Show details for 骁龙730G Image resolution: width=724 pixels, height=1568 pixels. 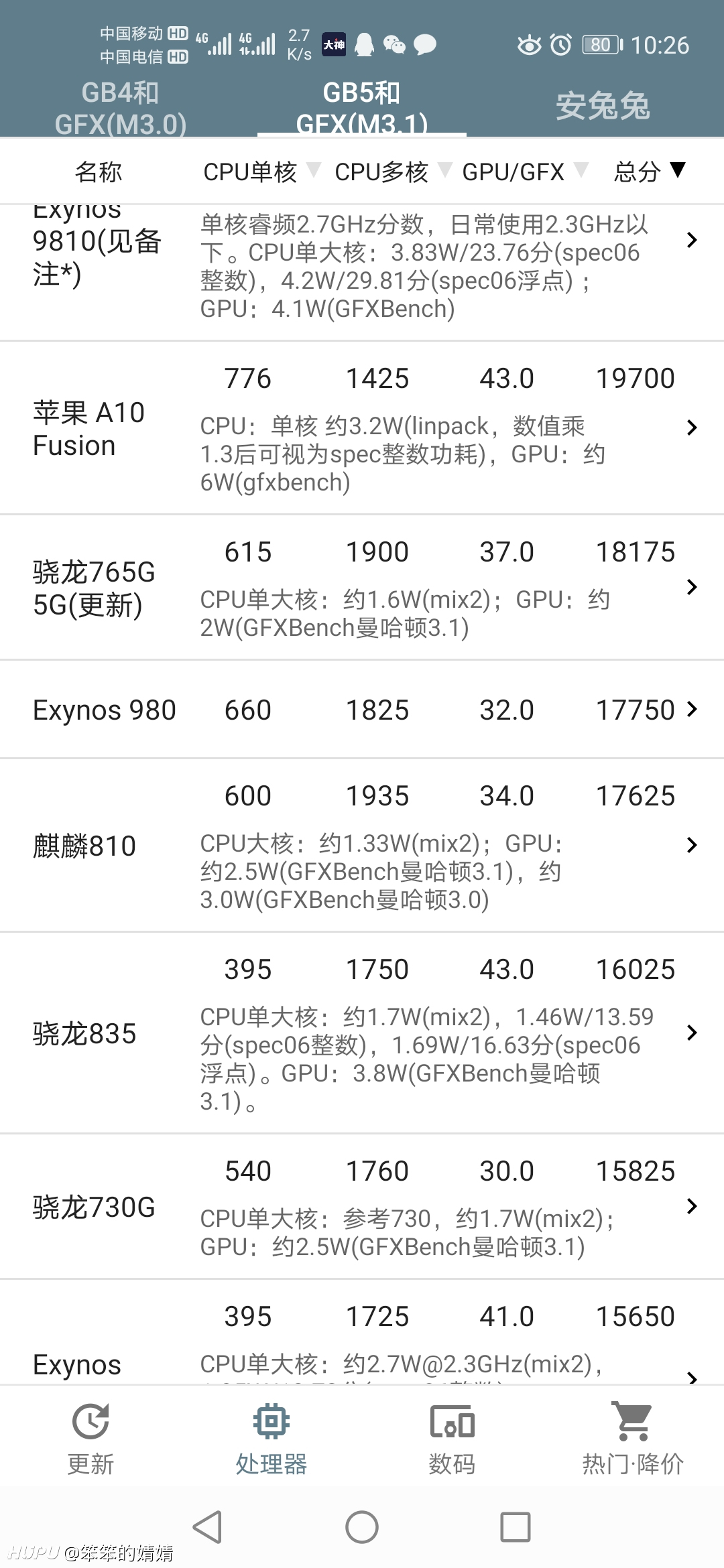click(362, 1206)
